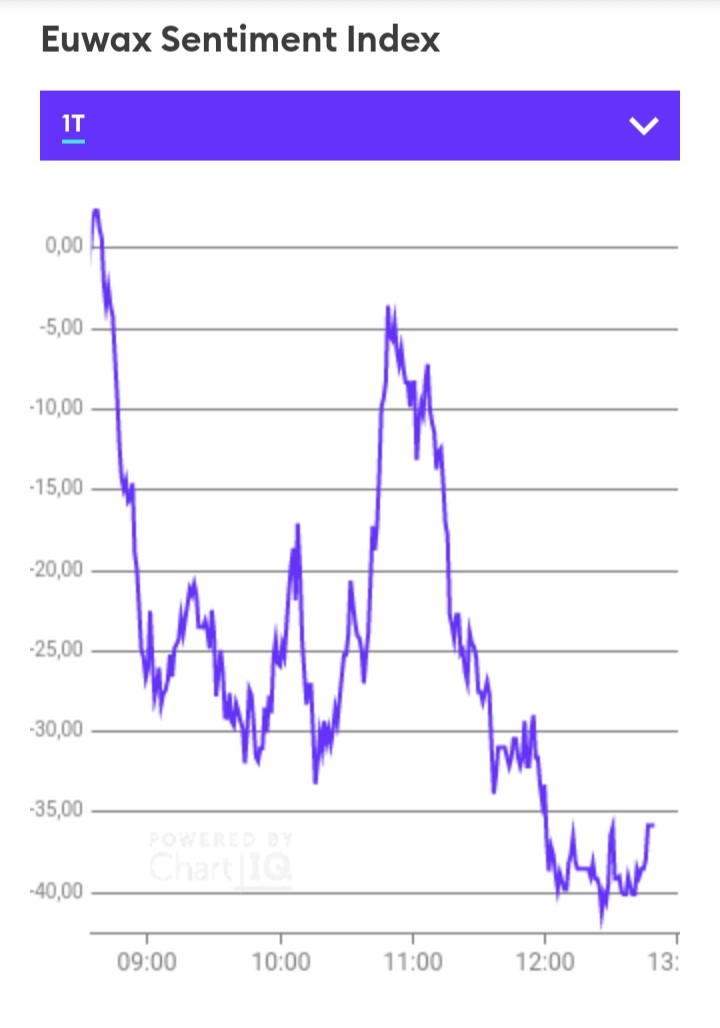Switch to the underlined 1T interval
The height and width of the screenshot is (1028, 720).
point(73,120)
